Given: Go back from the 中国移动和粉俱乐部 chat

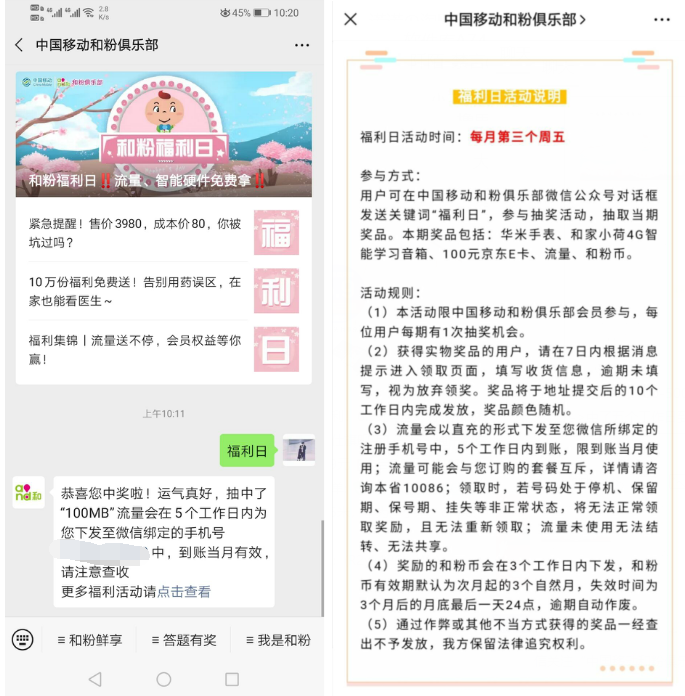Looking at the screenshot, I should click(x=19, y=45).
